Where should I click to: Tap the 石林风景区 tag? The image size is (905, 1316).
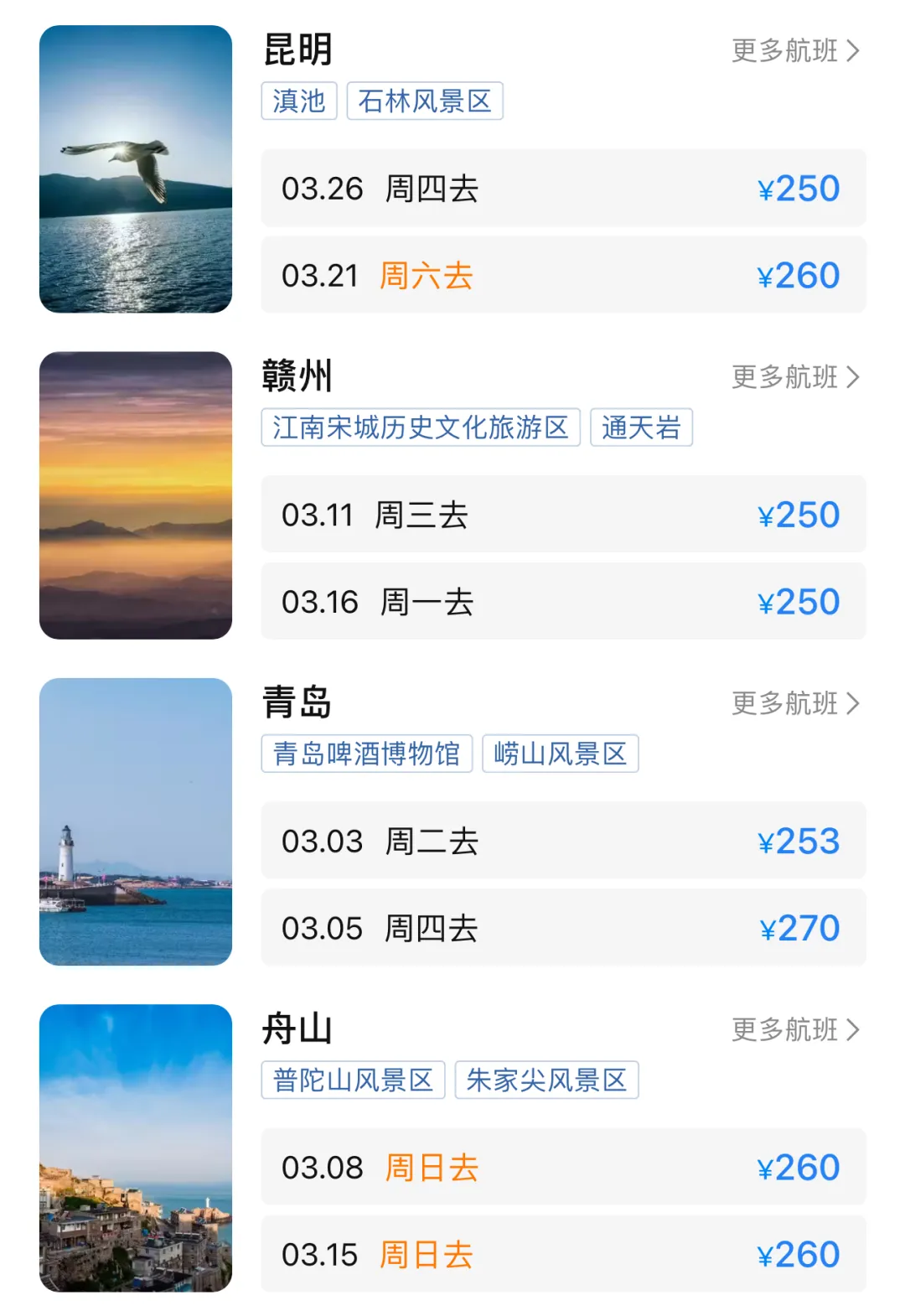(424, 101)
